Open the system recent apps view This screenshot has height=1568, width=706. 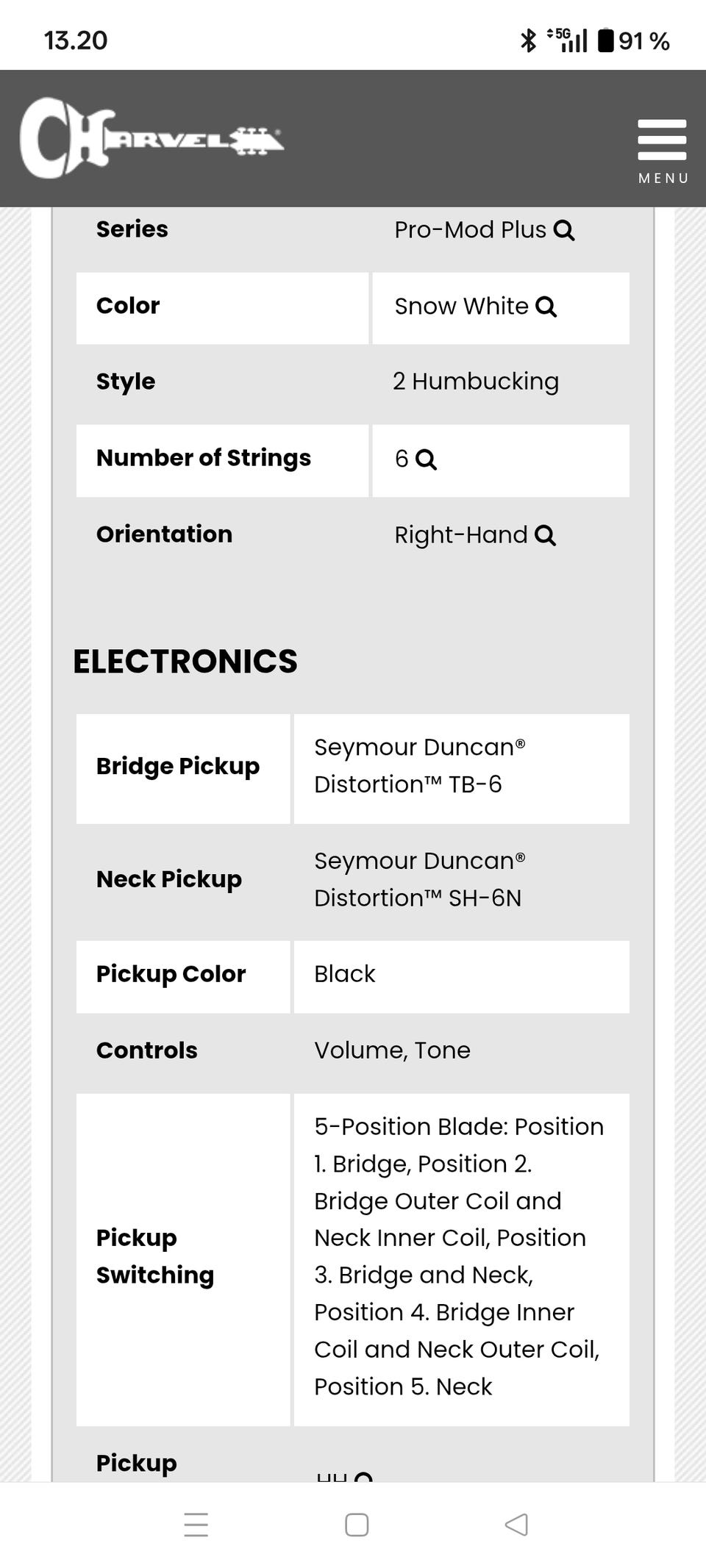(196, 1525)
